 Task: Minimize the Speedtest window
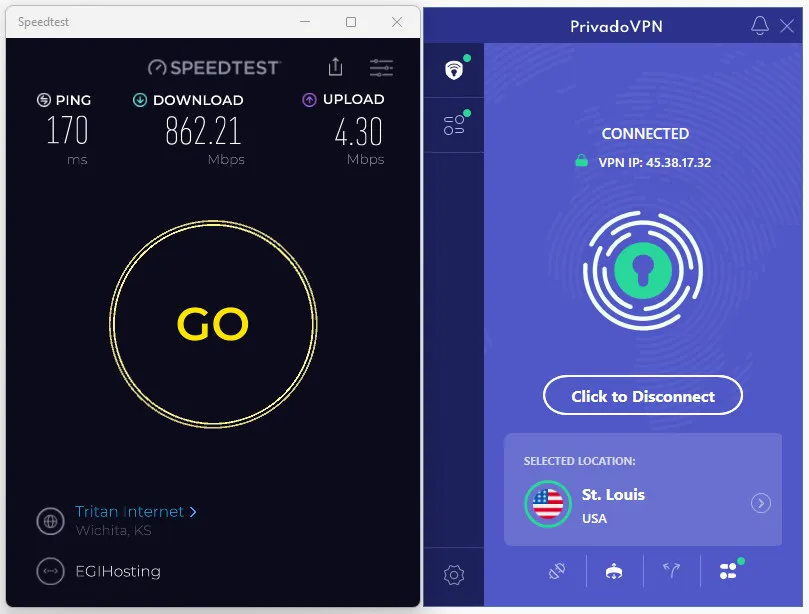[305, 22]
